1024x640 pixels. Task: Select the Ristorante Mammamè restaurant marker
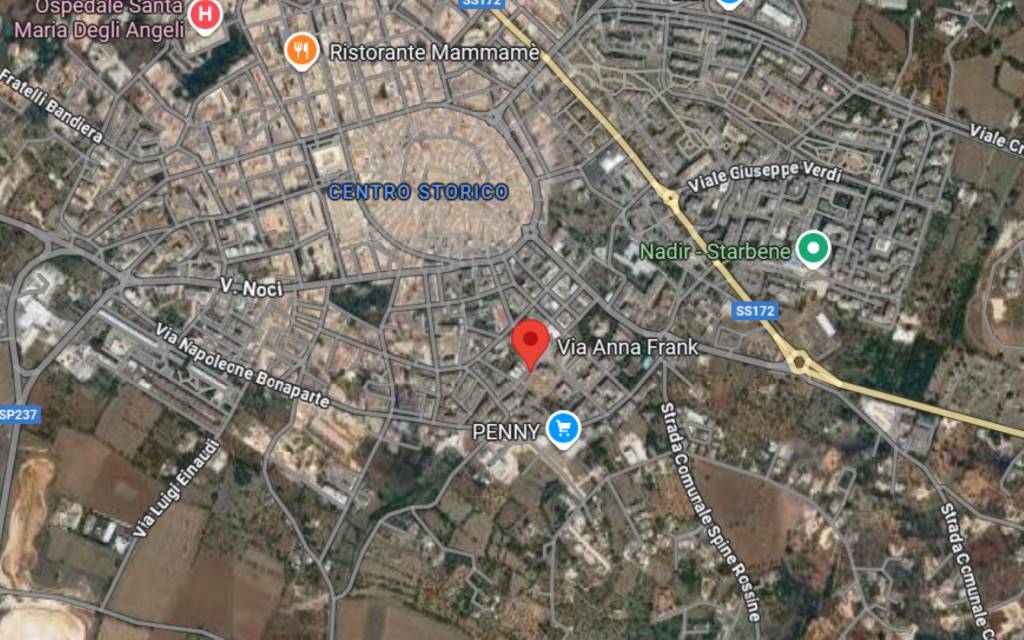point(301,50)
